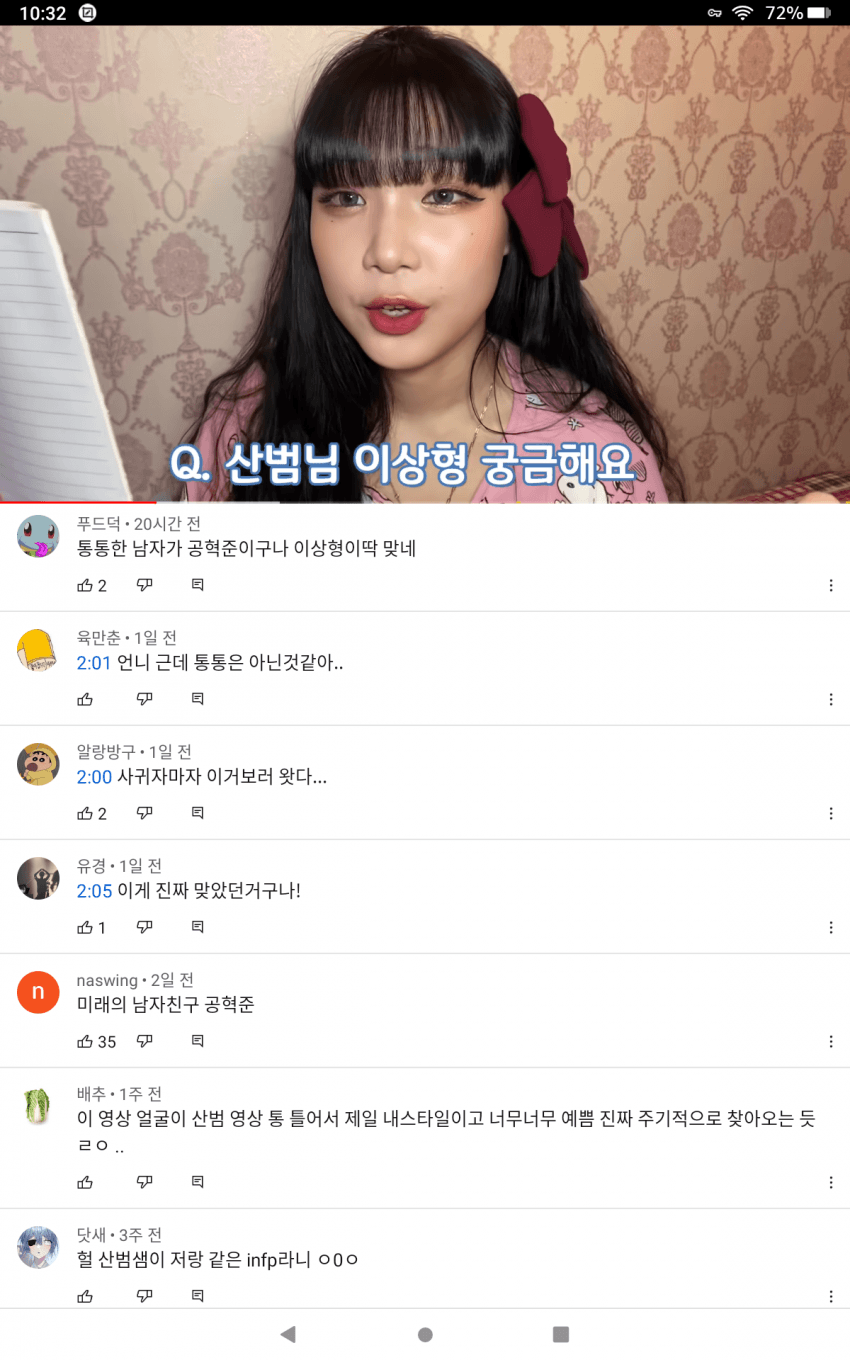Dislike 닷새's comment

coord(145,1296)
